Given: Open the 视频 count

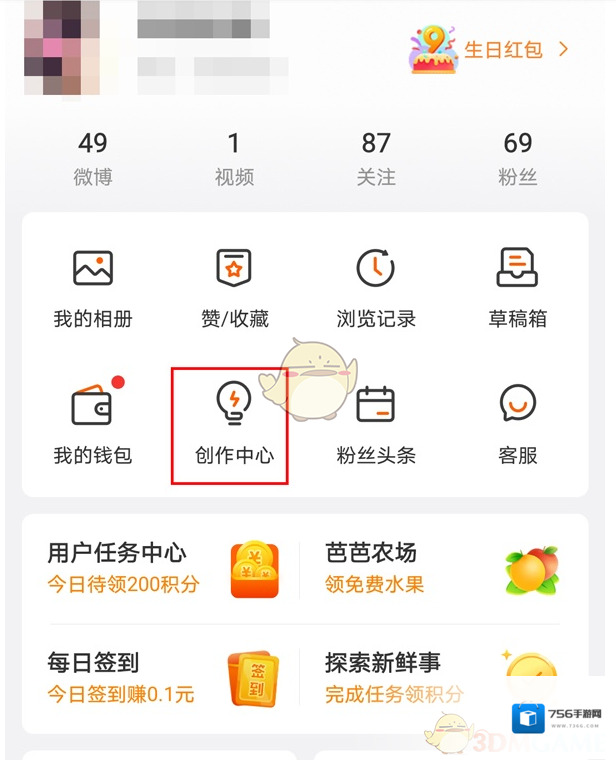Looking at the screenshot, I should 234,158.
